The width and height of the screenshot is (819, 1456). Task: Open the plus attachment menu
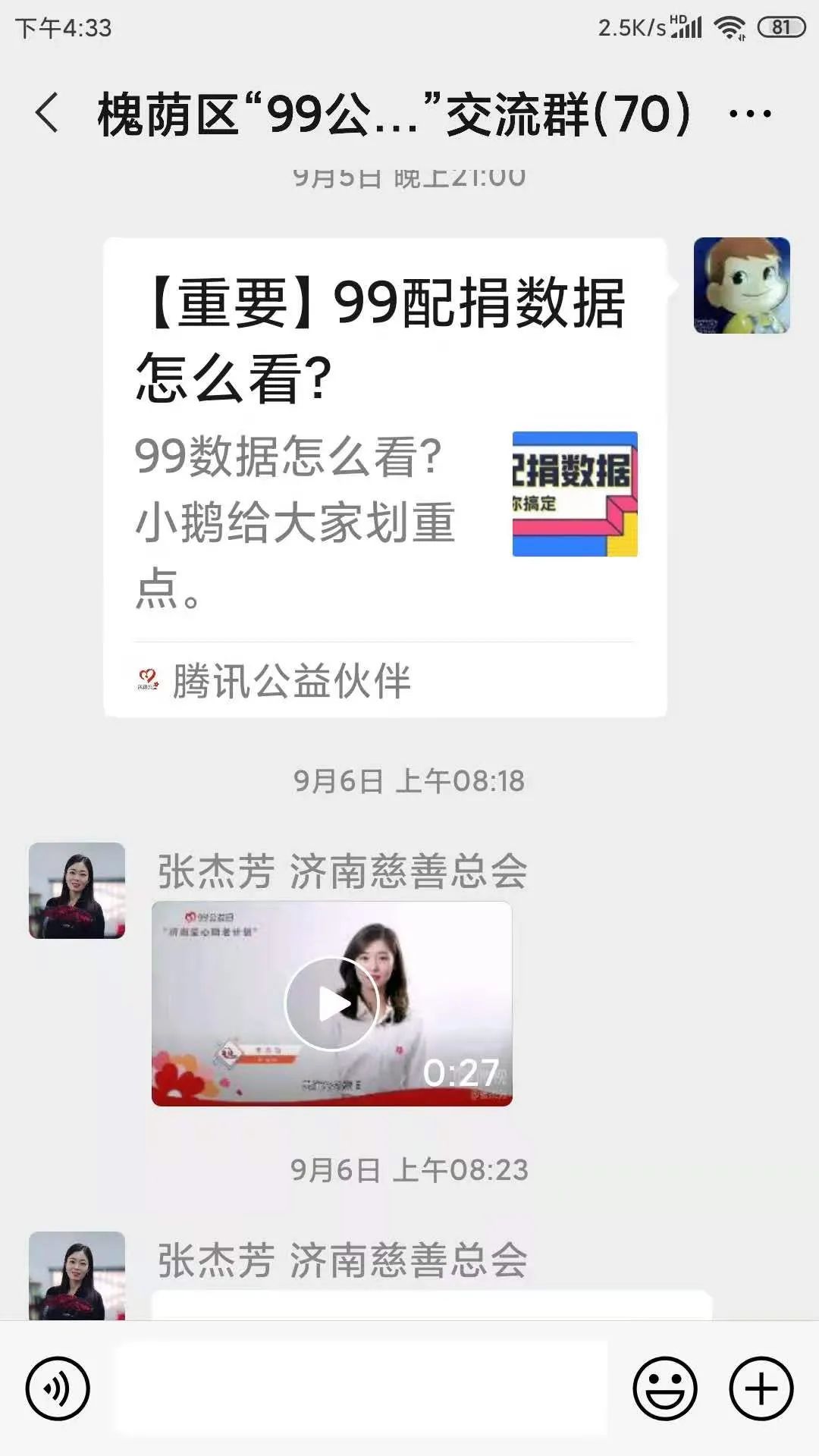pyautogui.click(x=761, y=1389)
